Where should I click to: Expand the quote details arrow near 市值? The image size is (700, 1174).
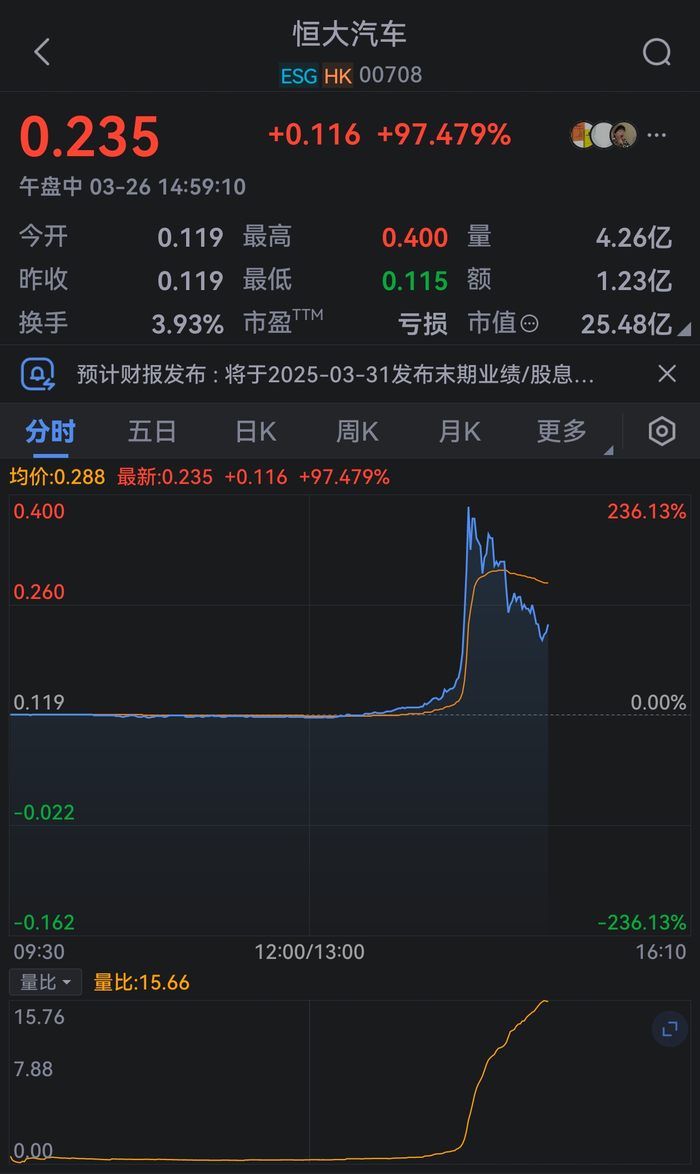click(684, 329)
